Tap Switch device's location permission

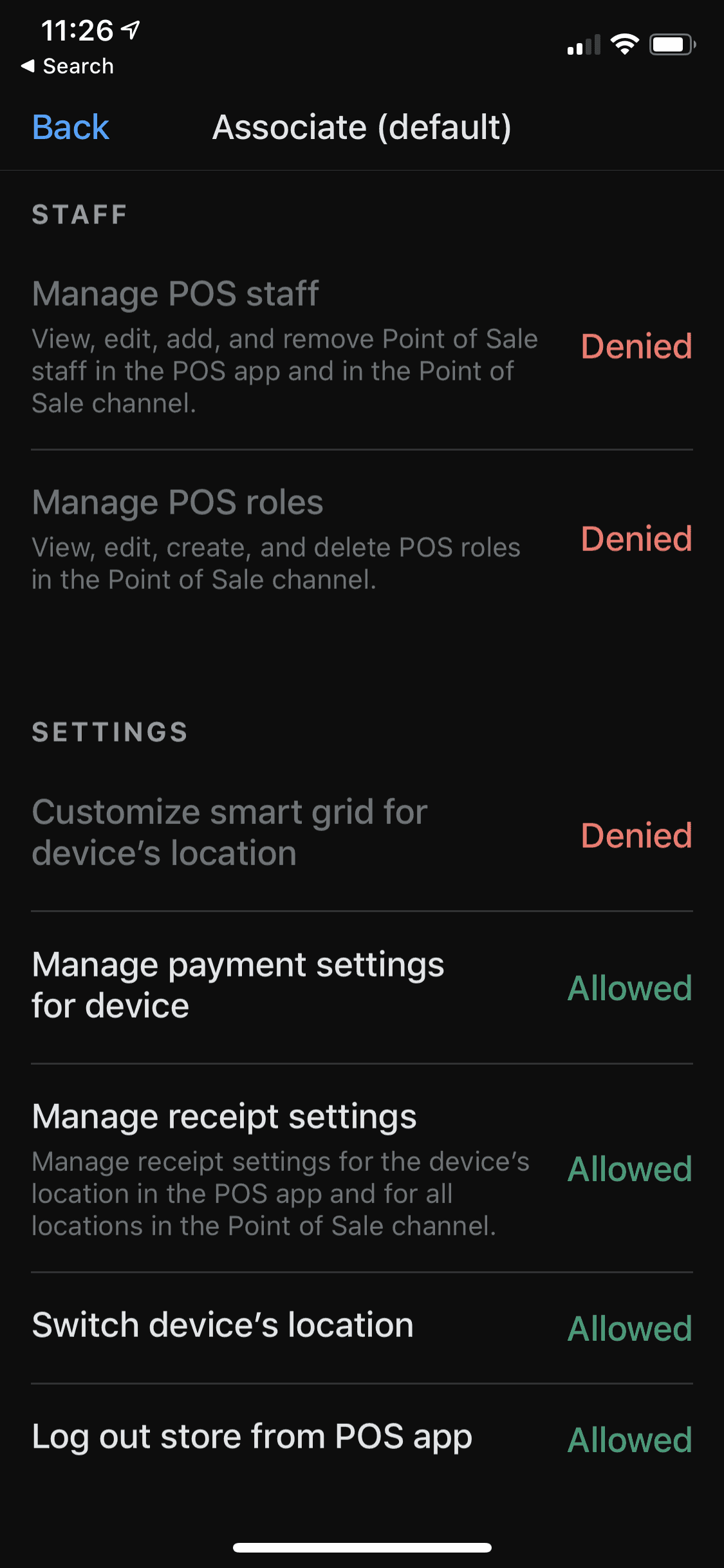coord(362,1327)
